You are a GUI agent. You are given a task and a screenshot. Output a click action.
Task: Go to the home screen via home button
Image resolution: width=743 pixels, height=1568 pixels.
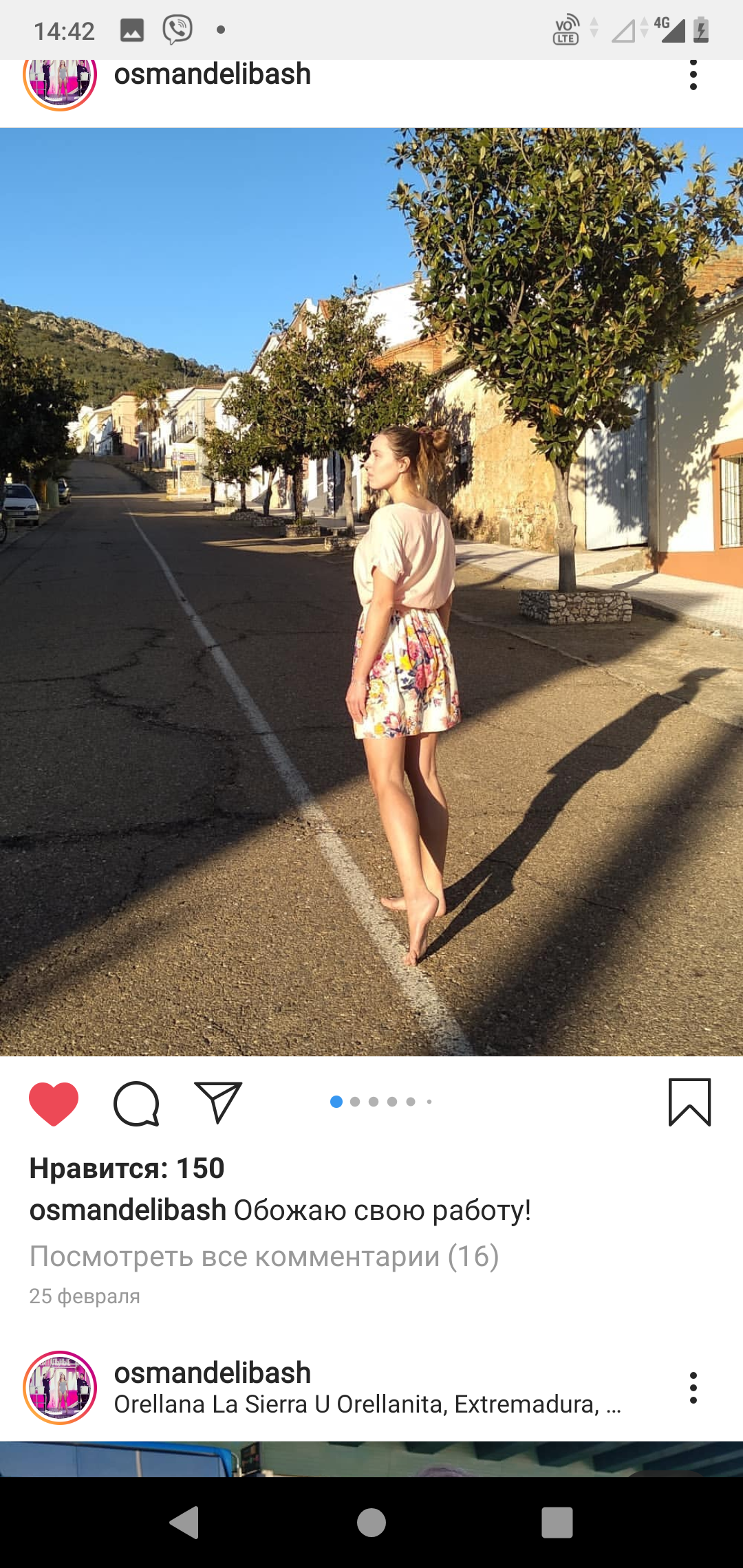pos(371,1523)
